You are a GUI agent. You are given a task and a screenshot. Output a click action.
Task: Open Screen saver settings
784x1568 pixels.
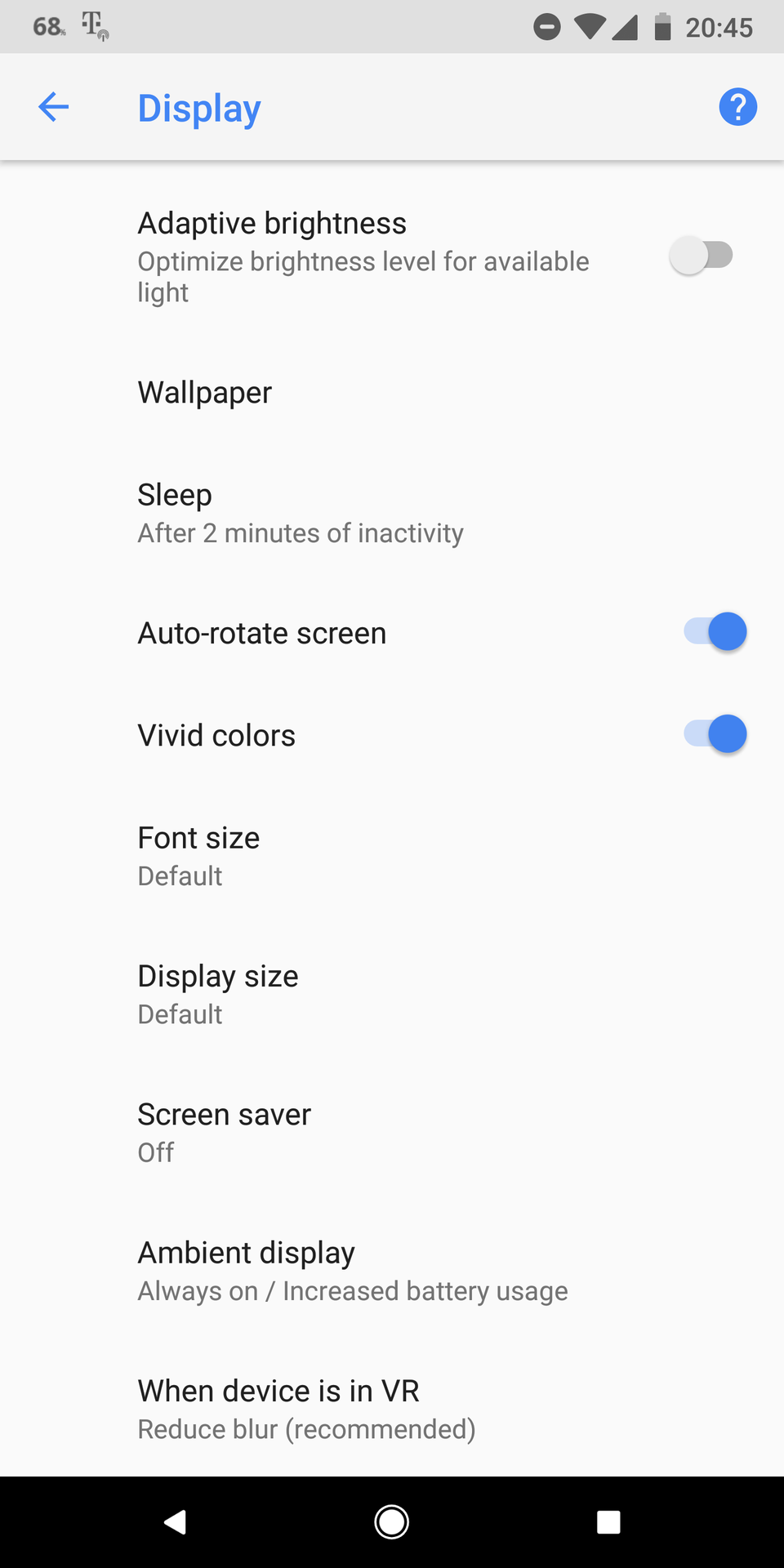[392, 1132]
